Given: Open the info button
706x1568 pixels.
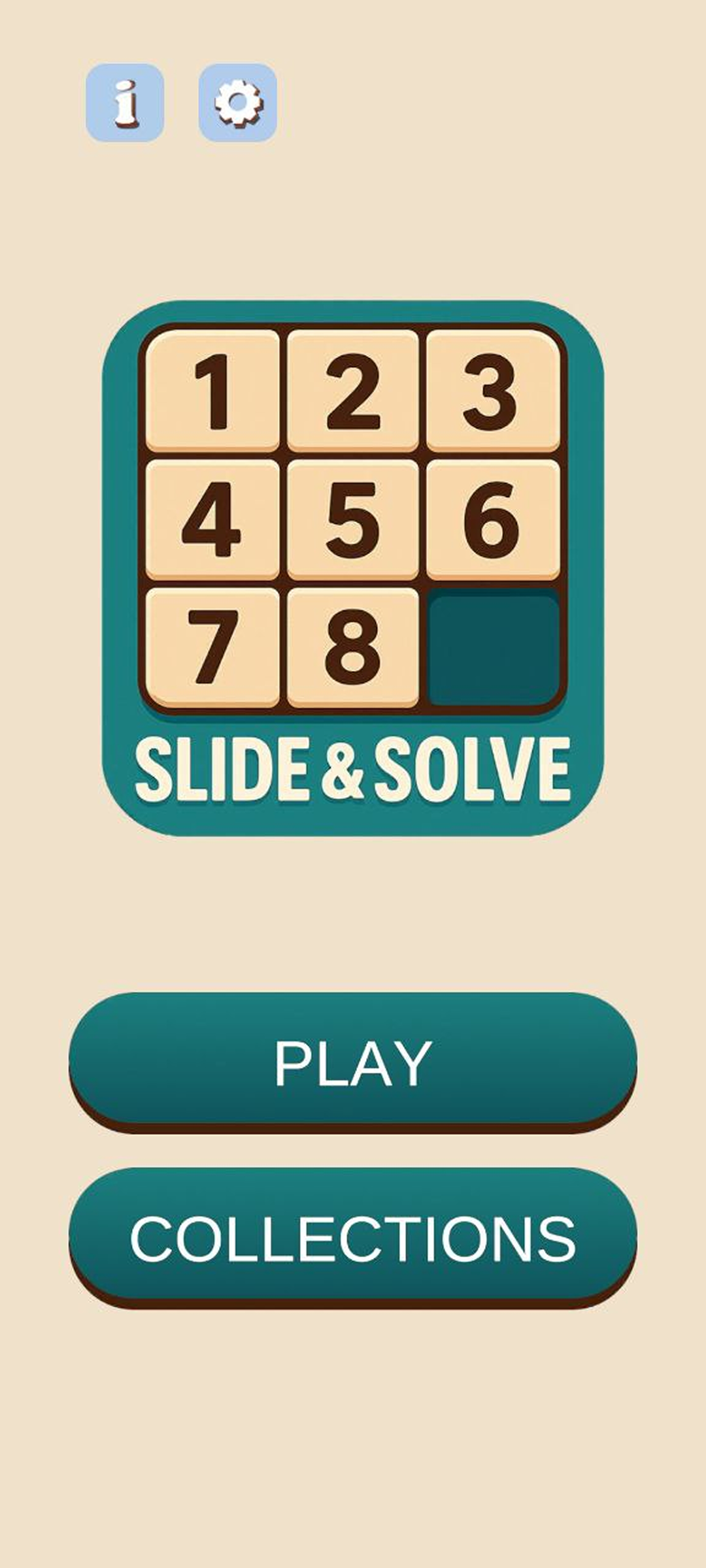Looking at the screenshot, I should tap(125, 103).
